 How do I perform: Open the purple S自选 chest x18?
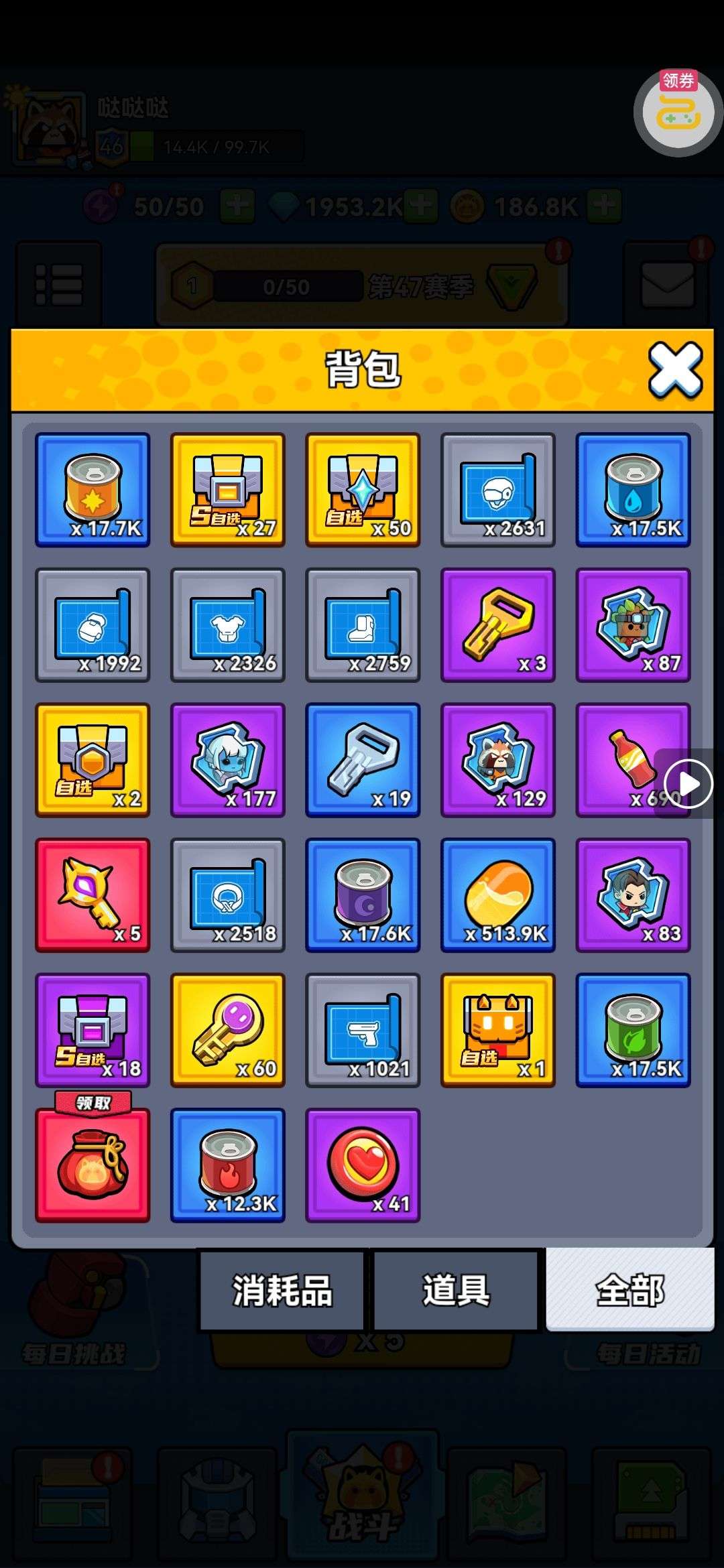(x=93, y=1030)
